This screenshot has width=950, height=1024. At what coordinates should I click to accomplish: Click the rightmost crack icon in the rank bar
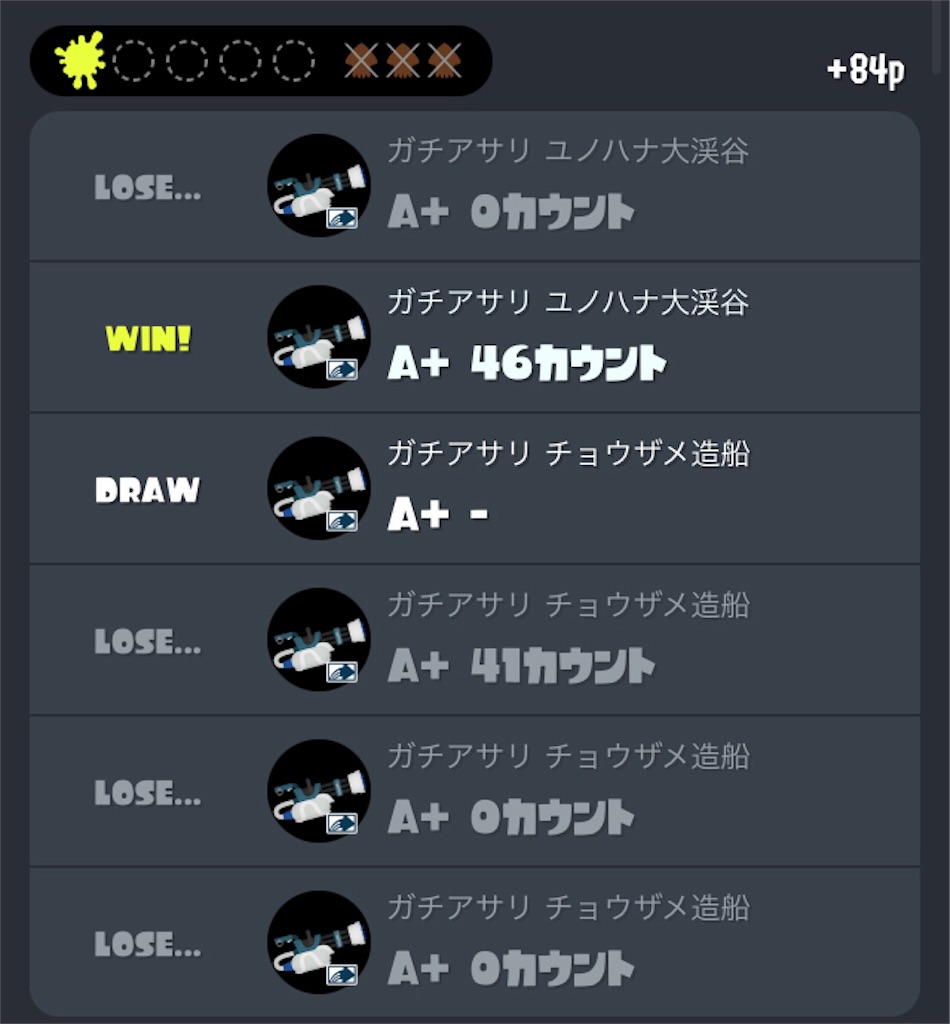pyautogui.click(x=444, y=60)
